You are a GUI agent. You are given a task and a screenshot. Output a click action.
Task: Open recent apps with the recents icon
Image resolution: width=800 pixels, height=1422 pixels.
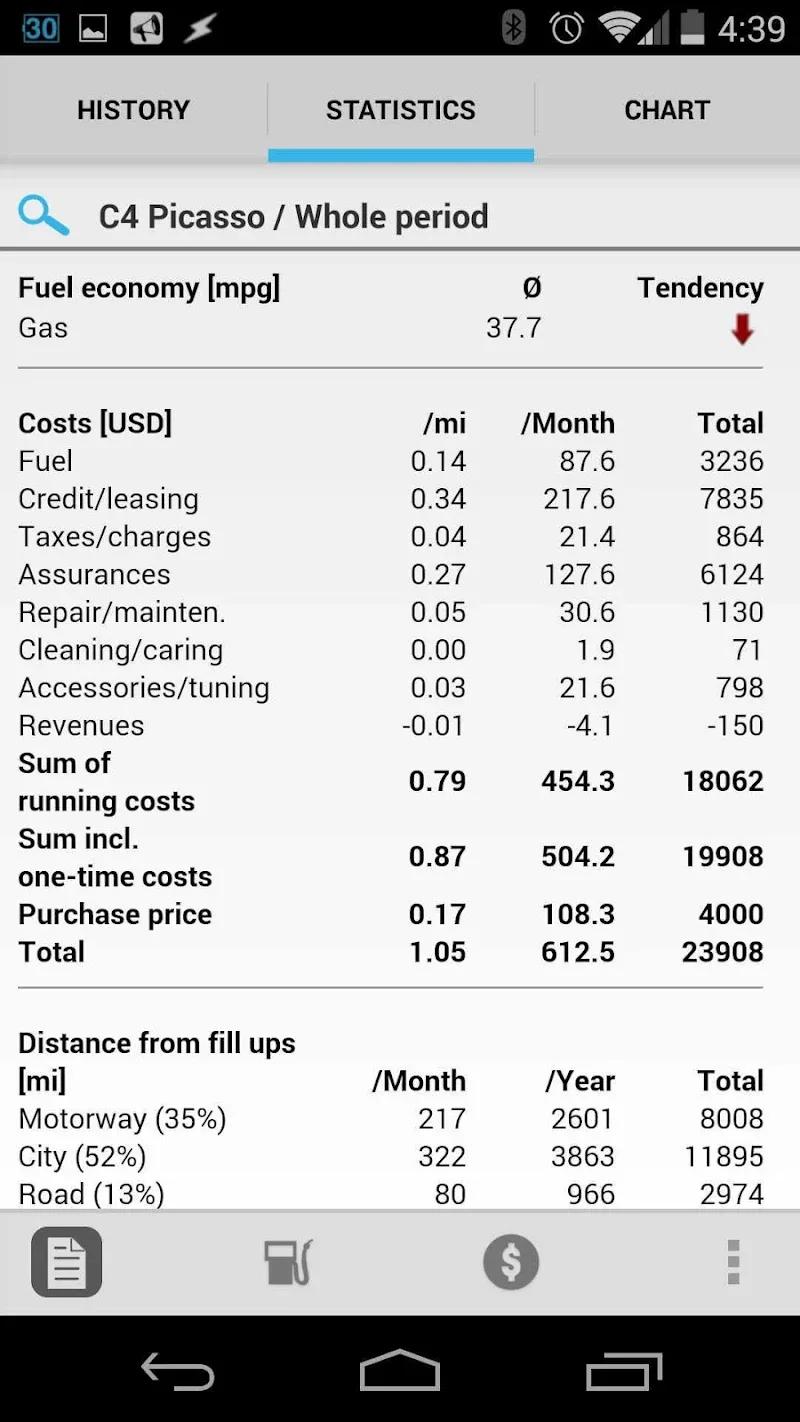pyautogui.click(x=622, y=1371)
